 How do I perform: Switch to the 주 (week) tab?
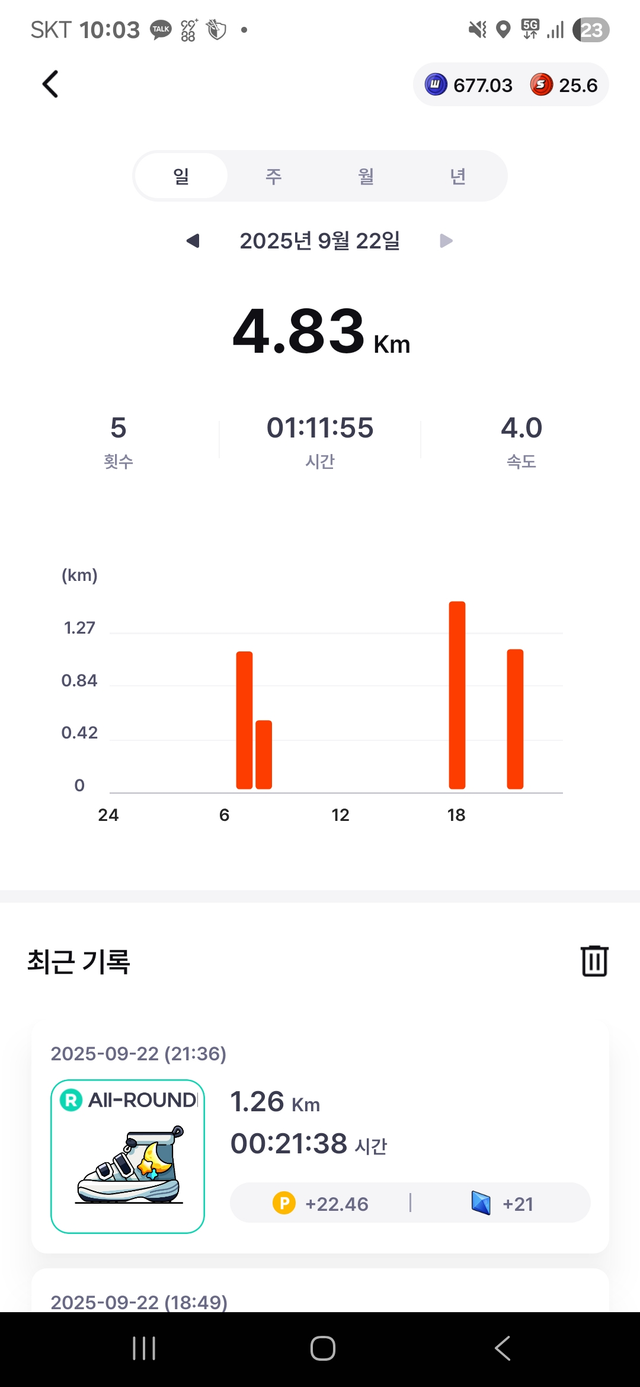click(273, 177)
